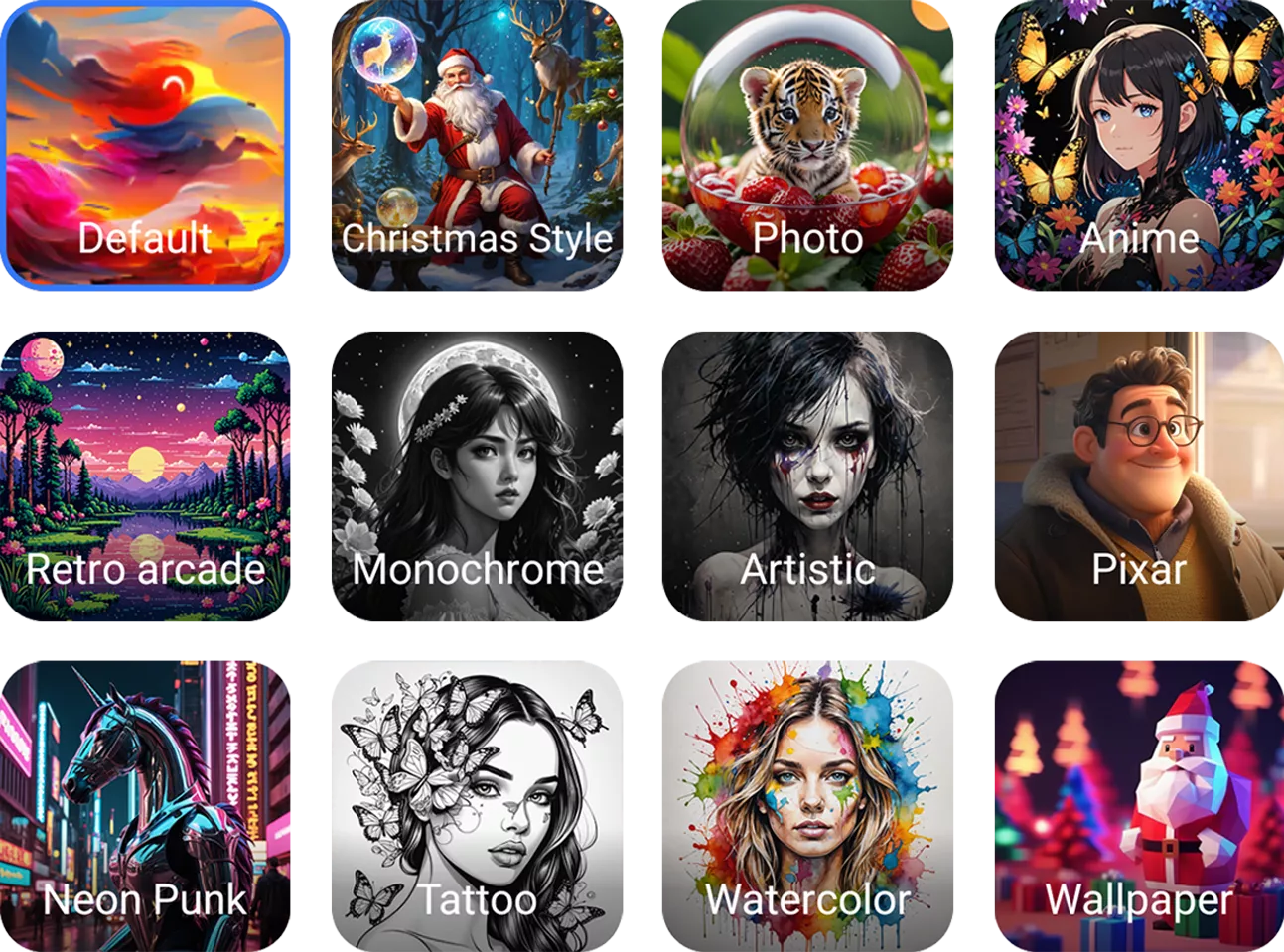Choose the Retro arcade style

click(145, 477)
